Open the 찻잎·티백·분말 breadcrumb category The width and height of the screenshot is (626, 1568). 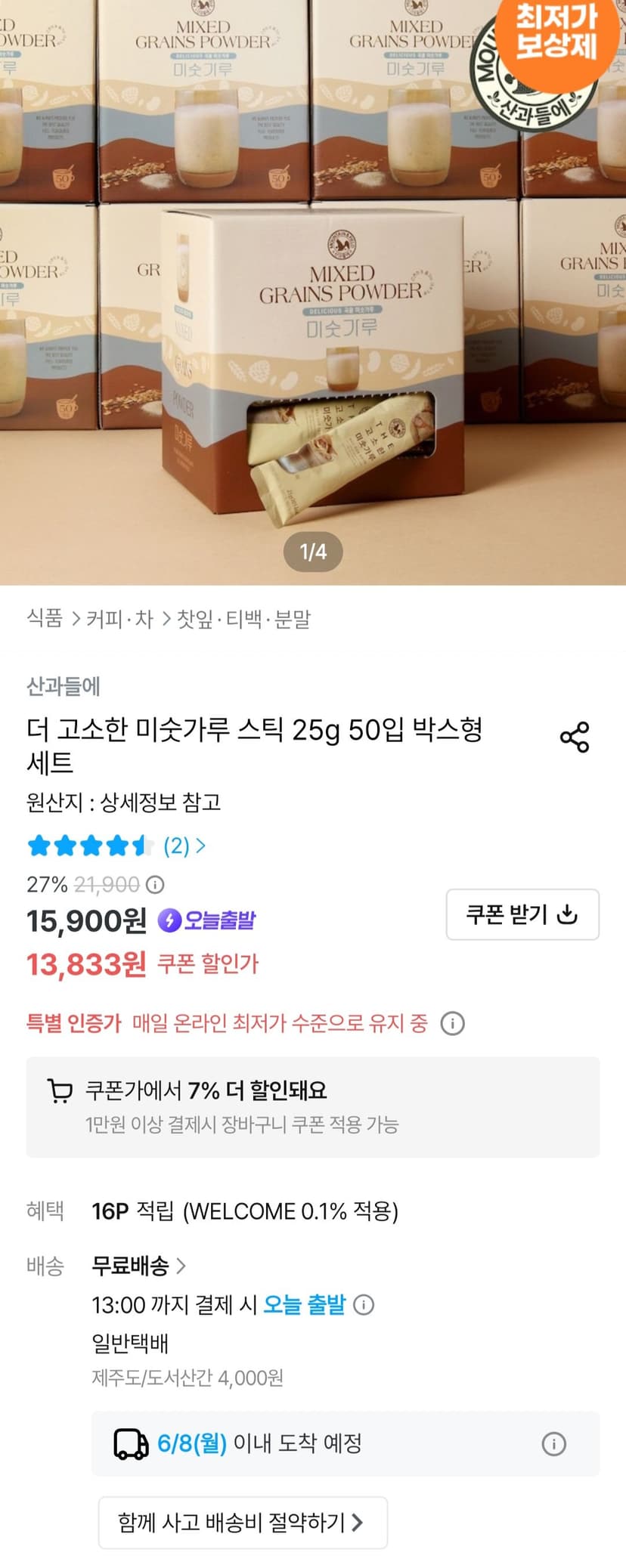point(243,619)
